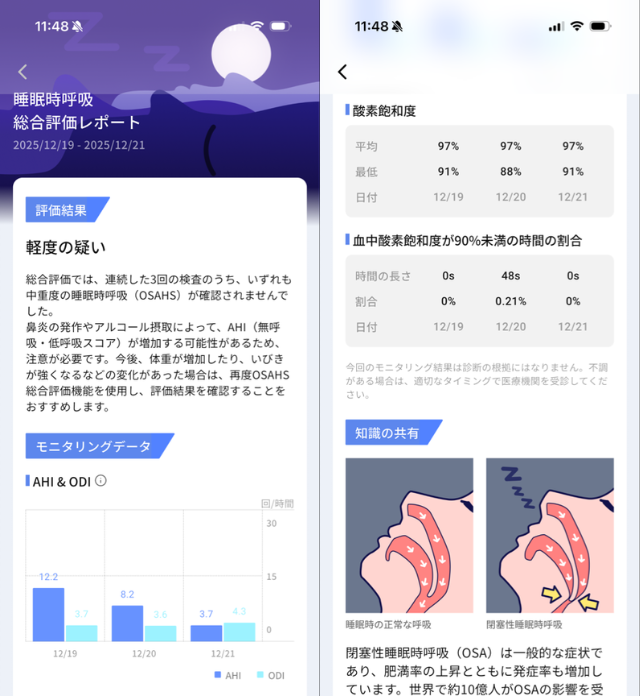Open the info icon beside AHI & ODI

click(x=101, y=481)
